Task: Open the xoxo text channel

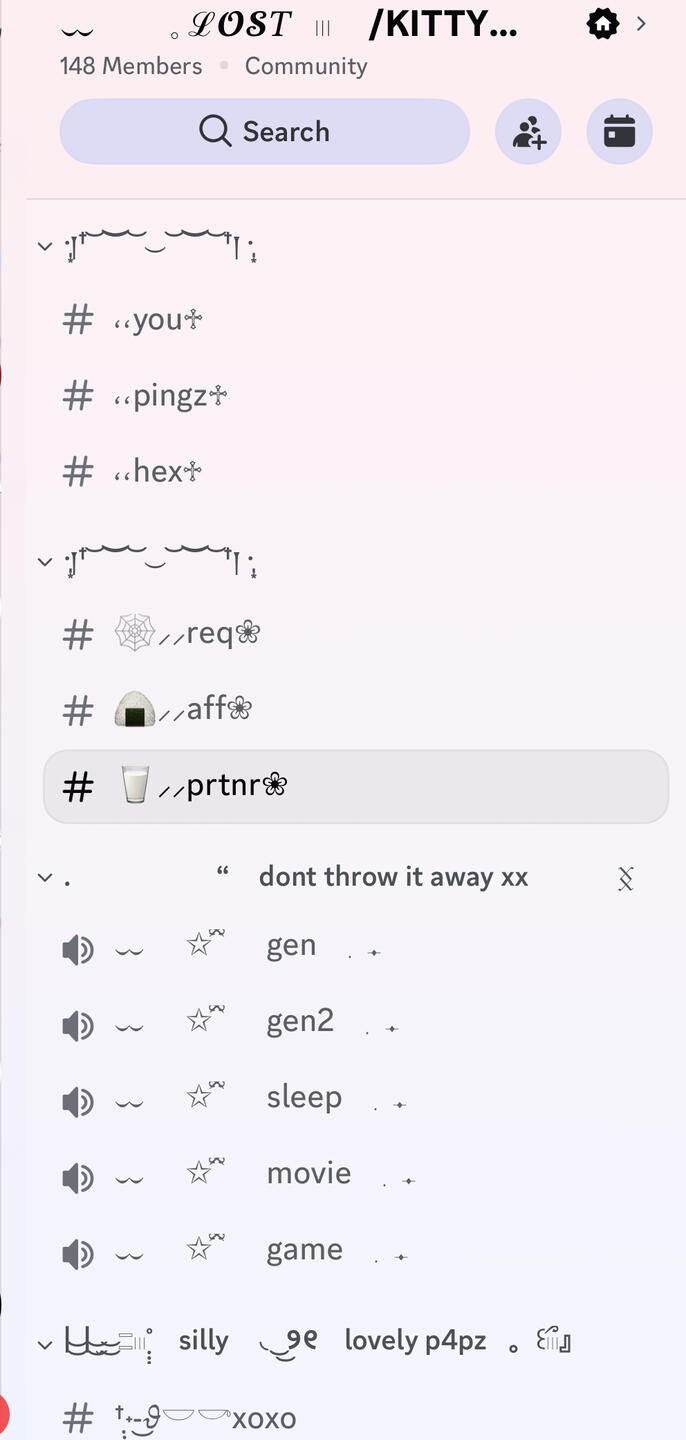Action: coord(264,1418)
